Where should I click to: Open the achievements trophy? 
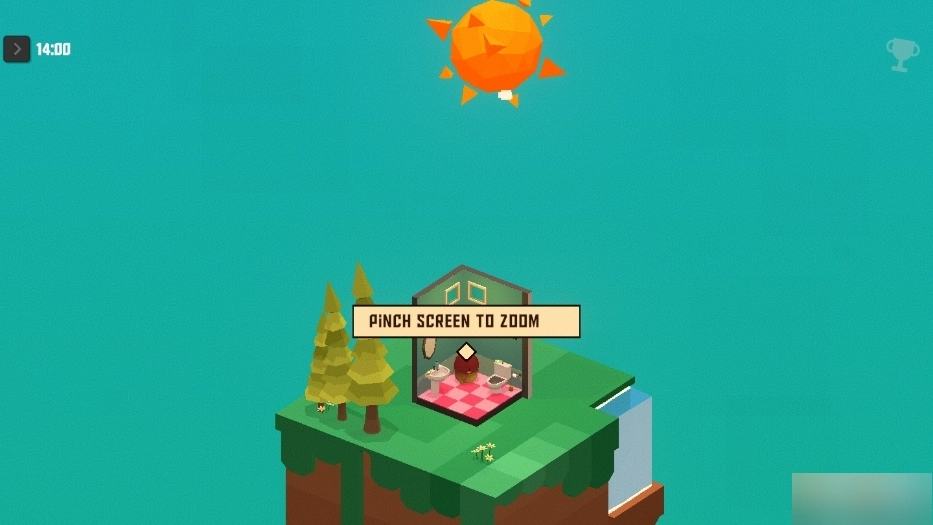901,54
